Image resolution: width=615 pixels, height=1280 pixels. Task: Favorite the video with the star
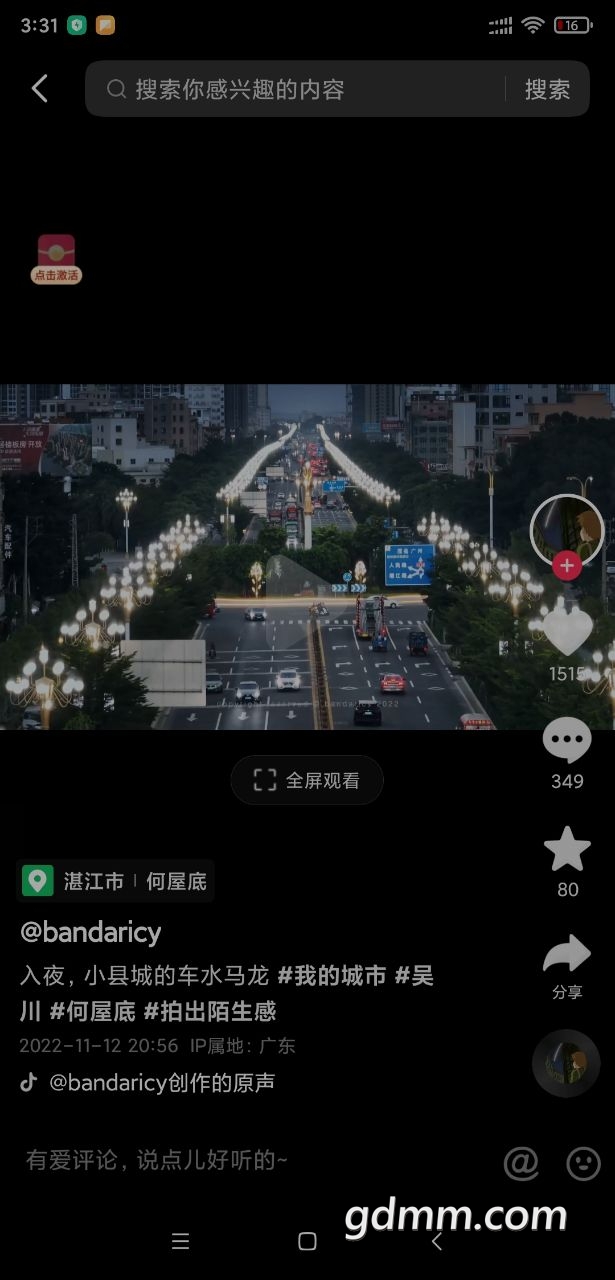(x=567, y=850)
